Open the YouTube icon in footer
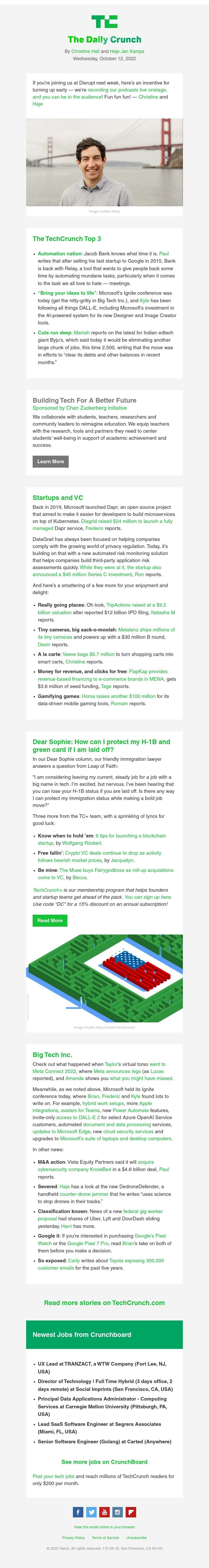The image size is (209, 1568). 104,1511
